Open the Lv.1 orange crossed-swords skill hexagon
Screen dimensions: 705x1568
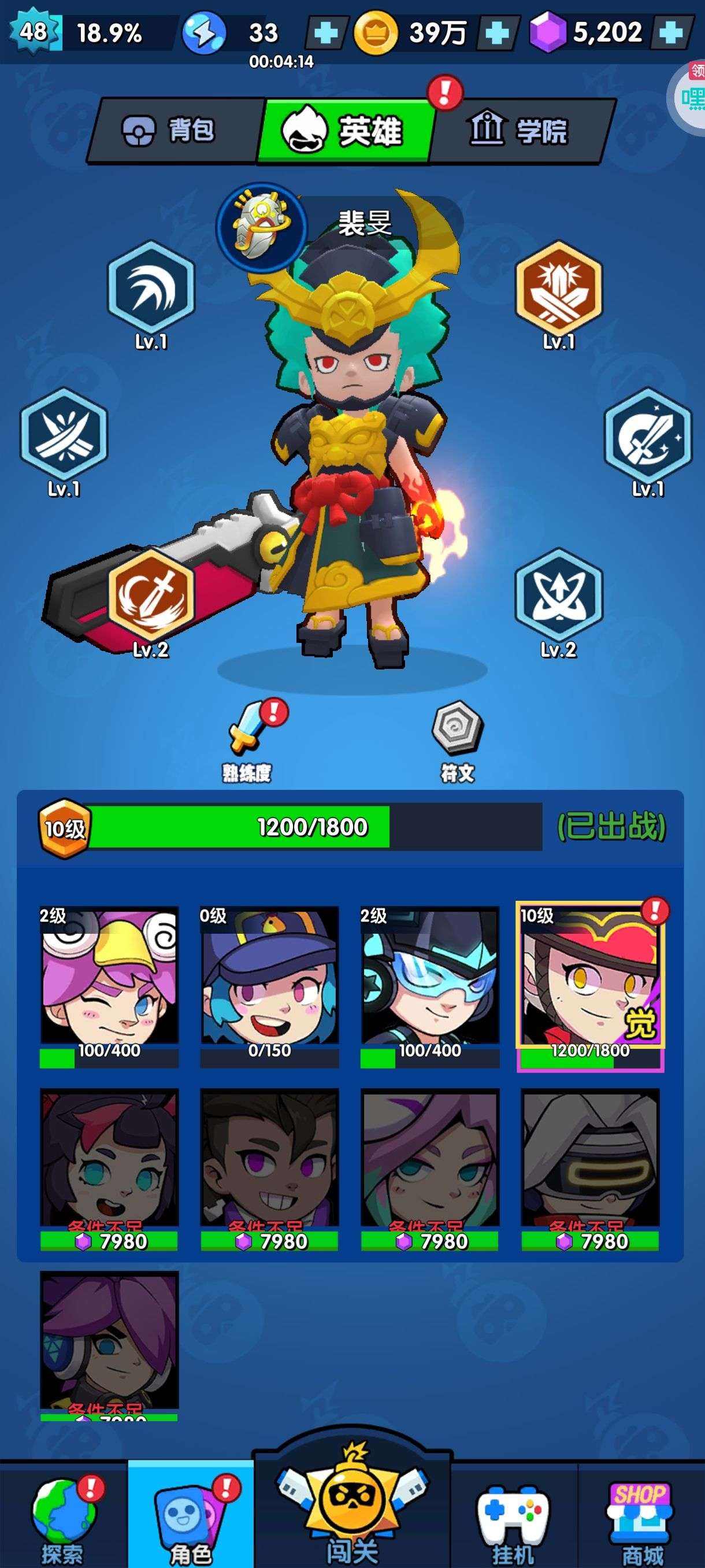pyautogui.click(x=558, y=295)
